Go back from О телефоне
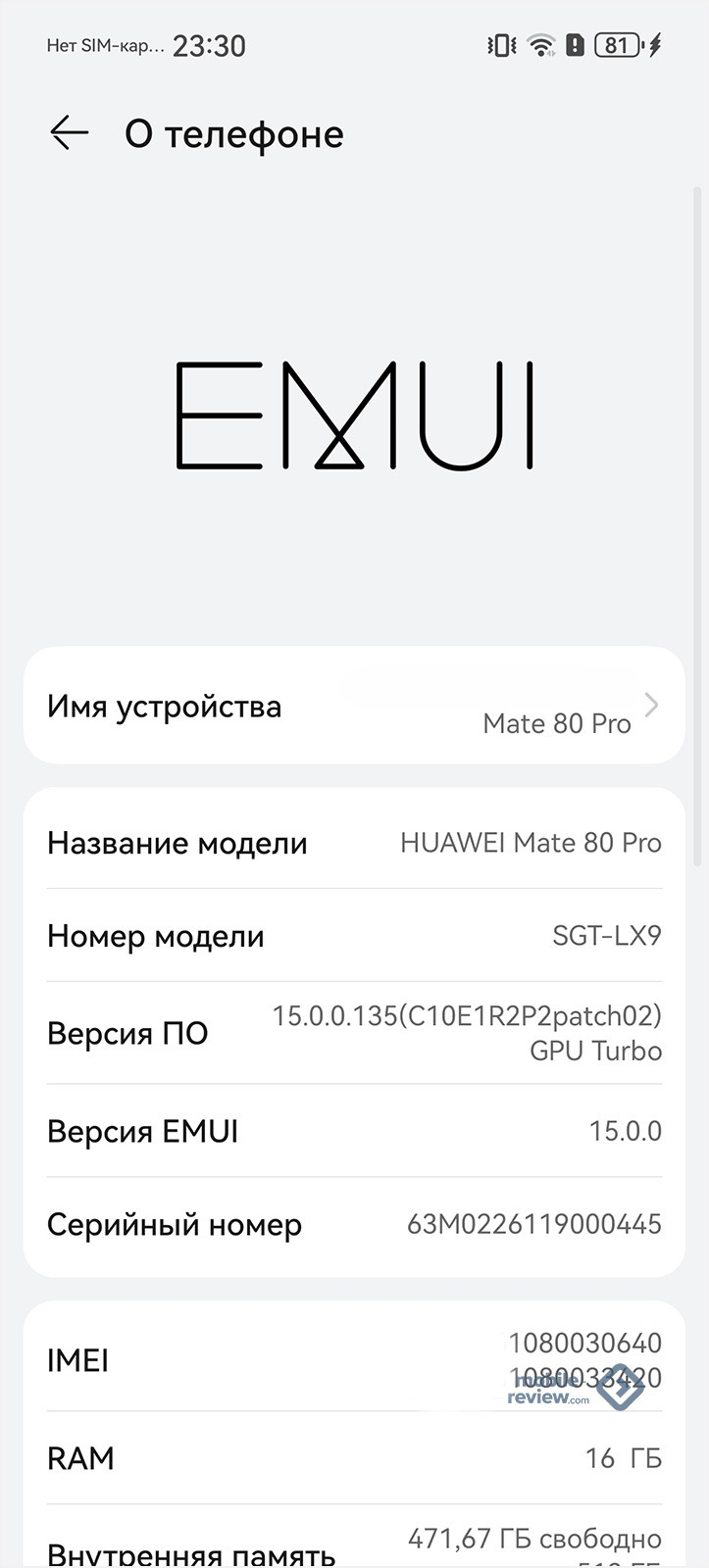 tap(70, 133)
